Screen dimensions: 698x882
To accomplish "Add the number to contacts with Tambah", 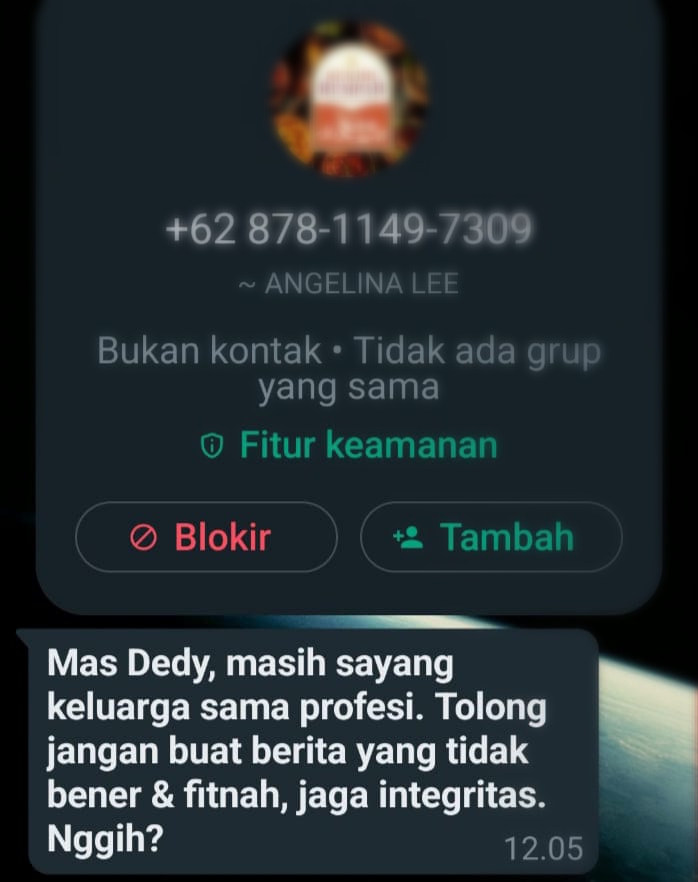I will (x=490, y=537).
